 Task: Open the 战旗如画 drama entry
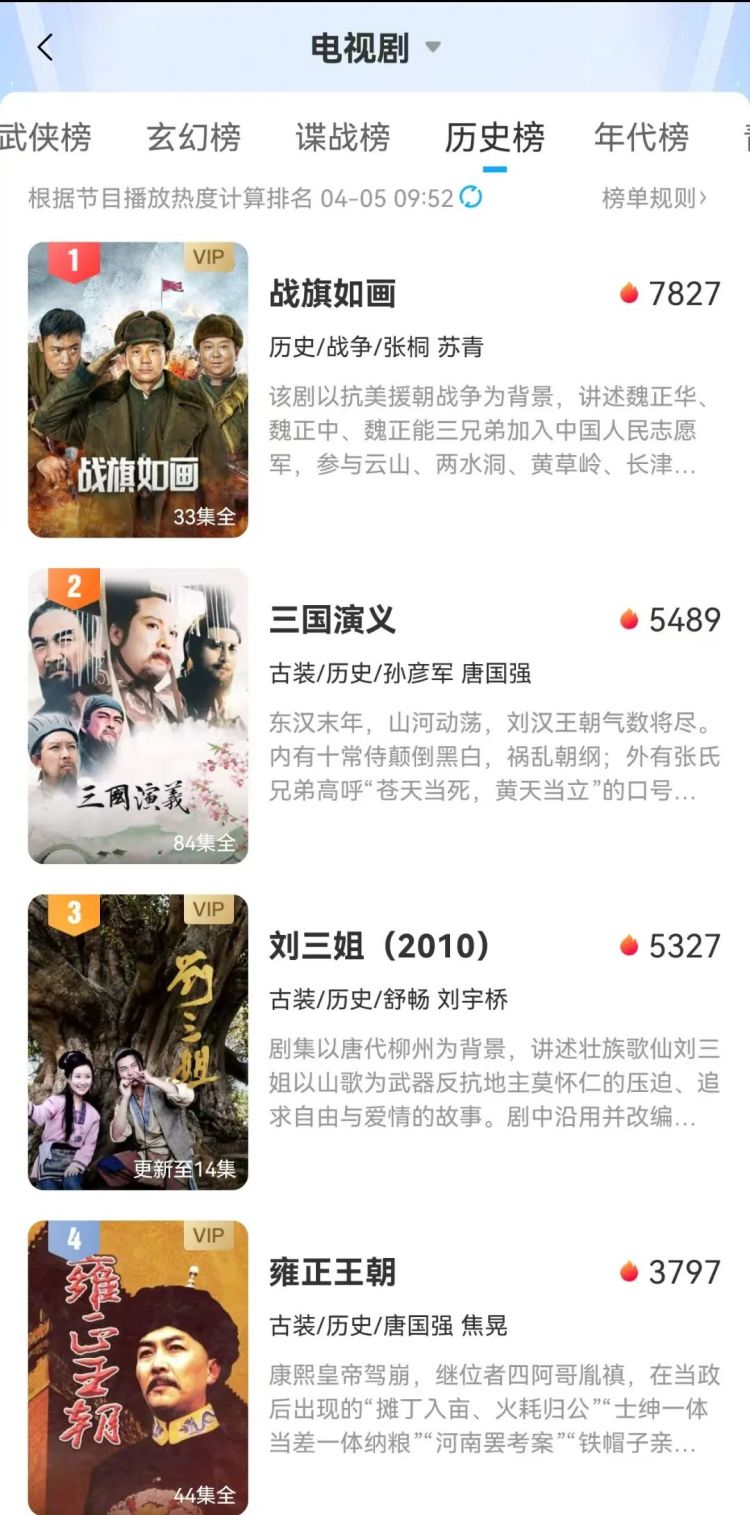332,294
